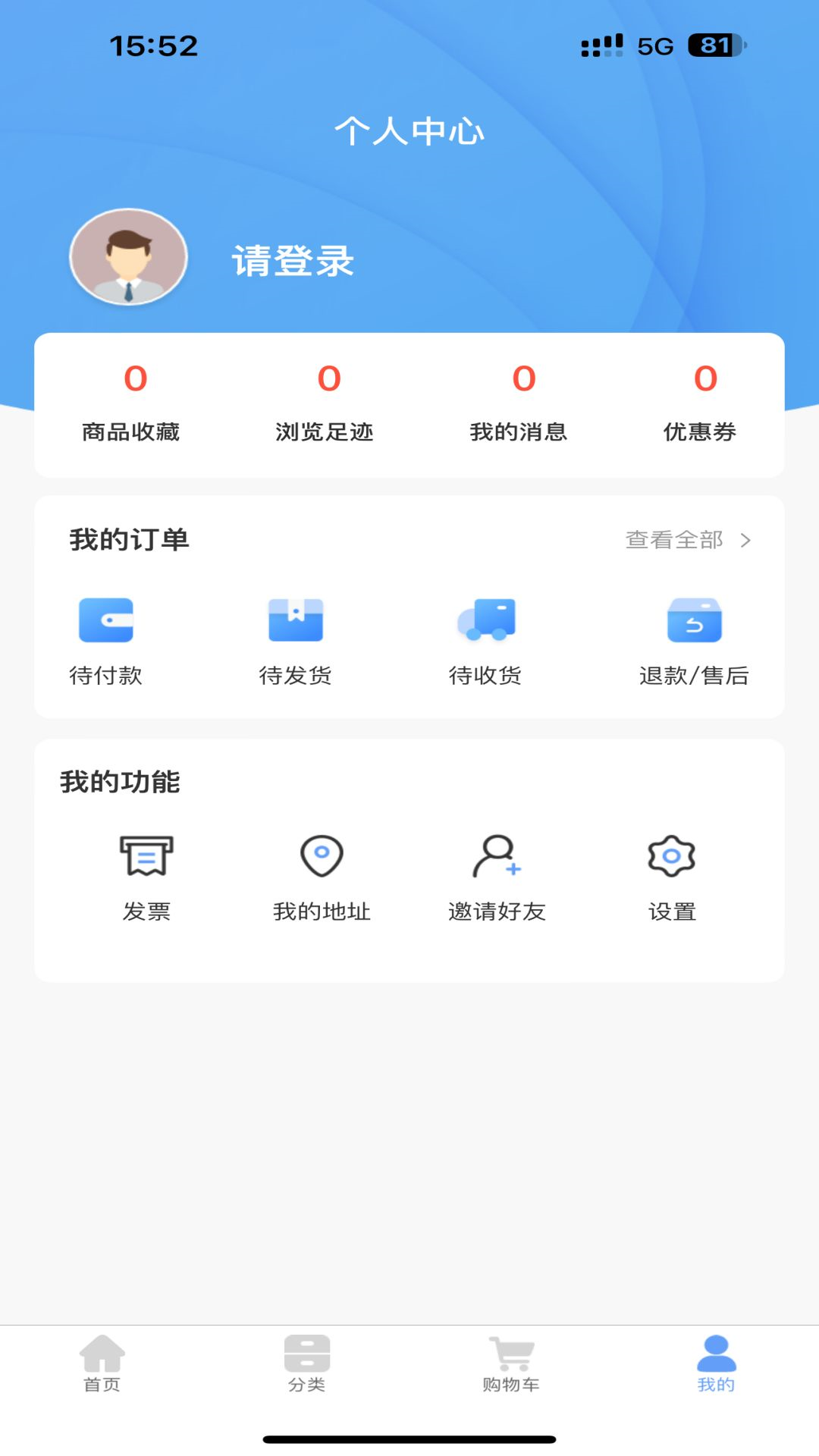Open 邀请好友 invite friends

497,878
